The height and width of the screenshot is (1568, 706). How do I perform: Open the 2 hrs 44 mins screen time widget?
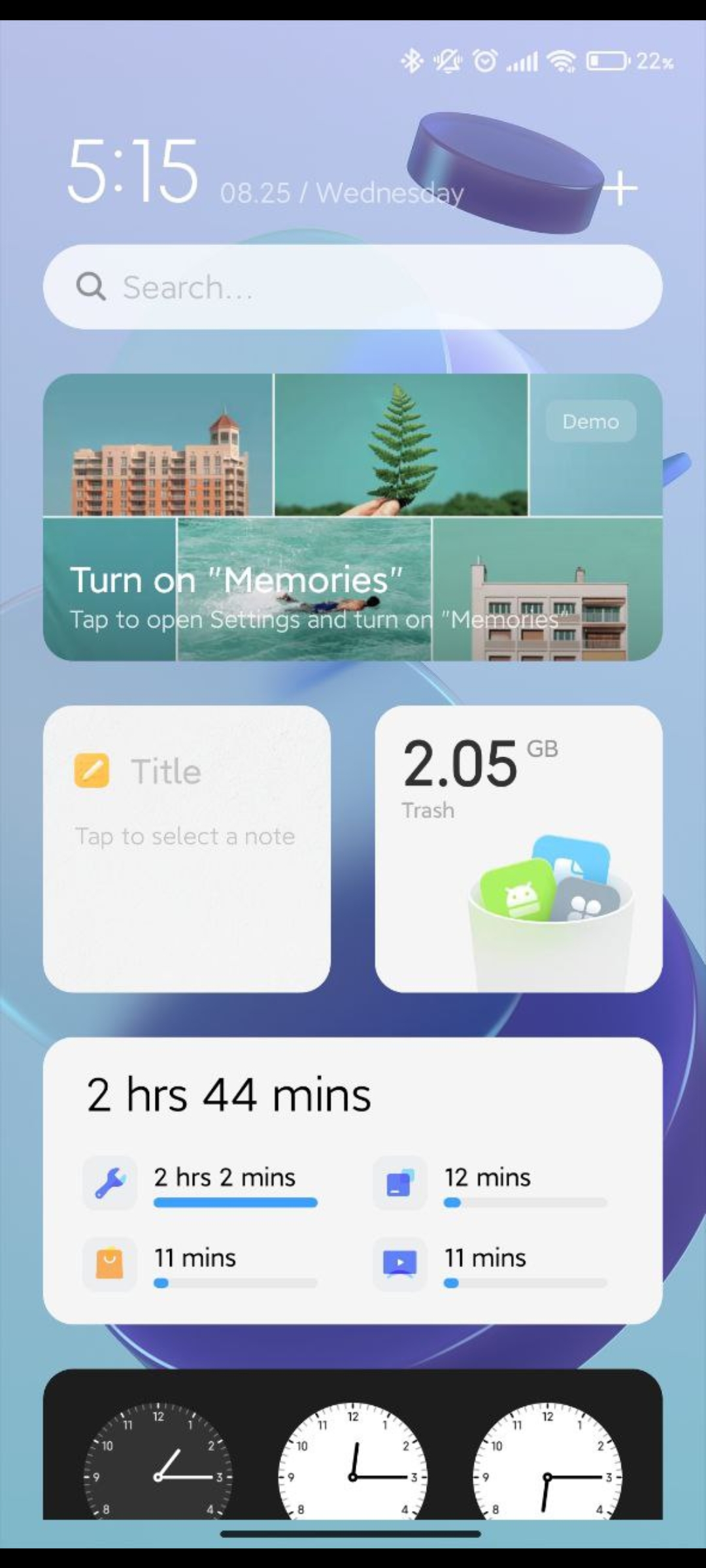click(352, 1181)
